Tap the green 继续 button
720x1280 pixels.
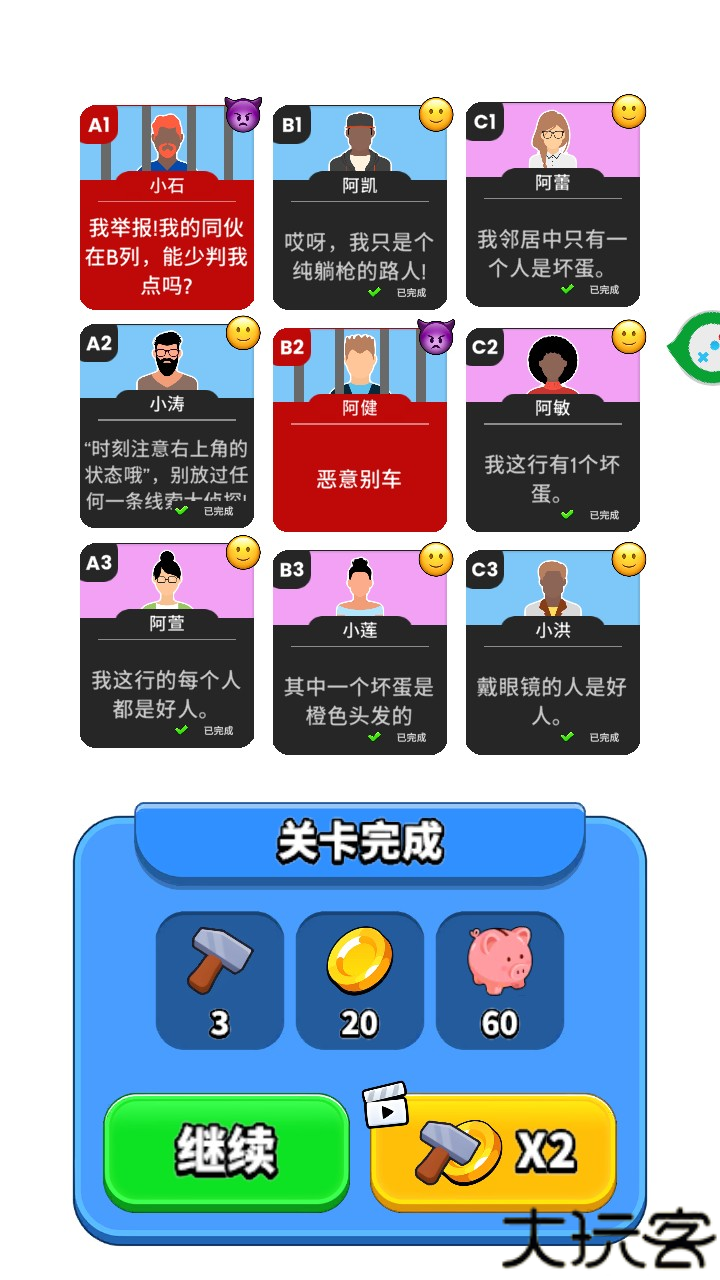tap(226, 1151)
